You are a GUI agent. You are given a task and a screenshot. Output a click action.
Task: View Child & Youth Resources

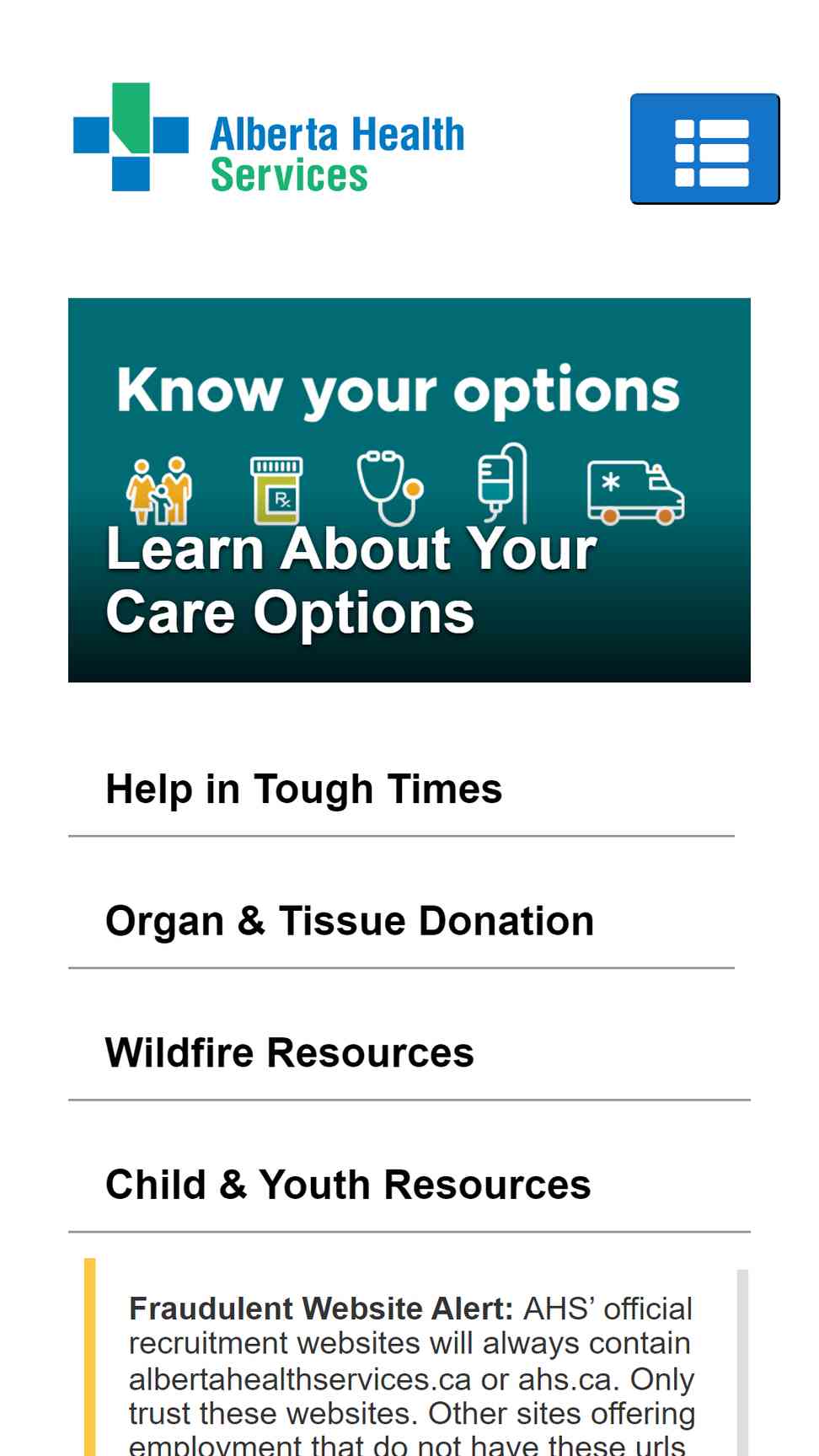pos(348,1185)
